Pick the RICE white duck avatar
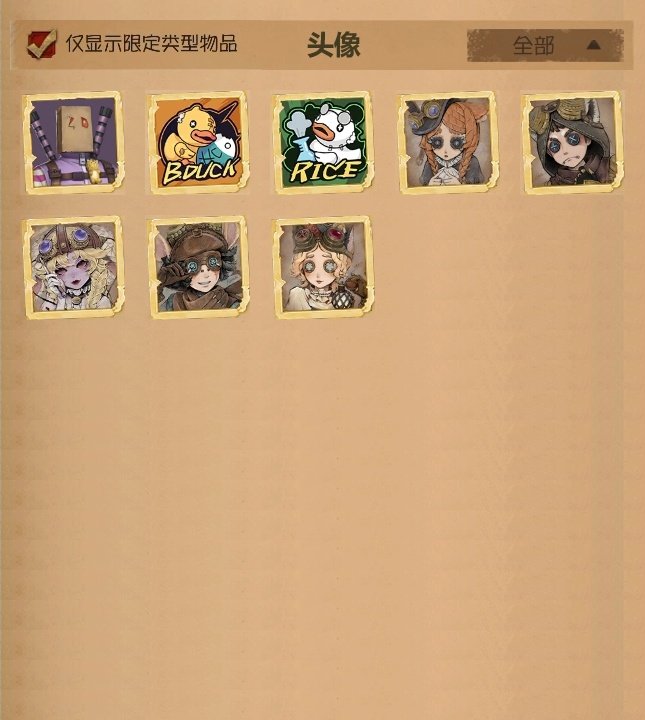The image size is (645, 720). point(323,142)
